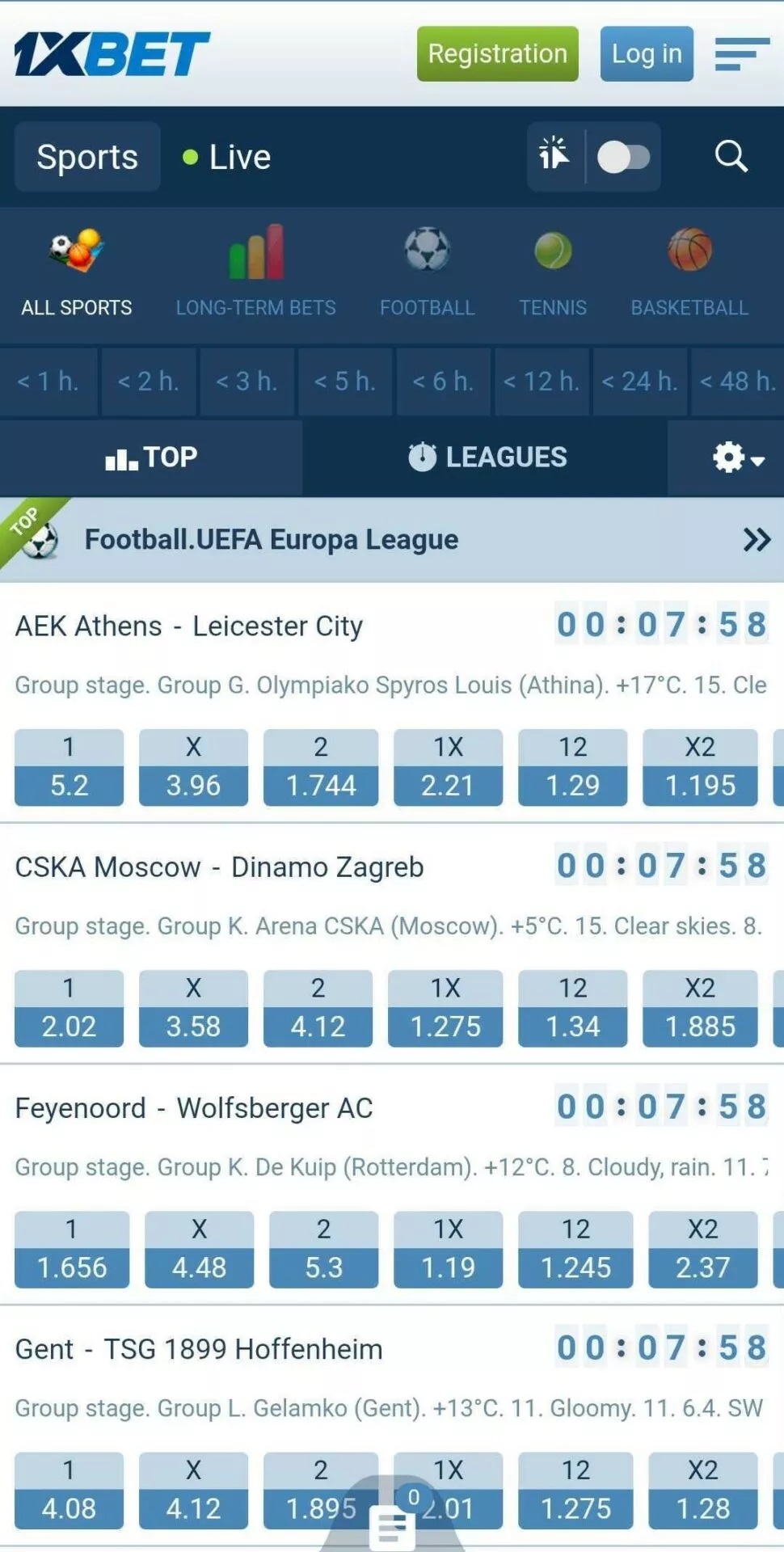
Task: Open AEK Athens - Leicester City match
Action: pos(189,626)
